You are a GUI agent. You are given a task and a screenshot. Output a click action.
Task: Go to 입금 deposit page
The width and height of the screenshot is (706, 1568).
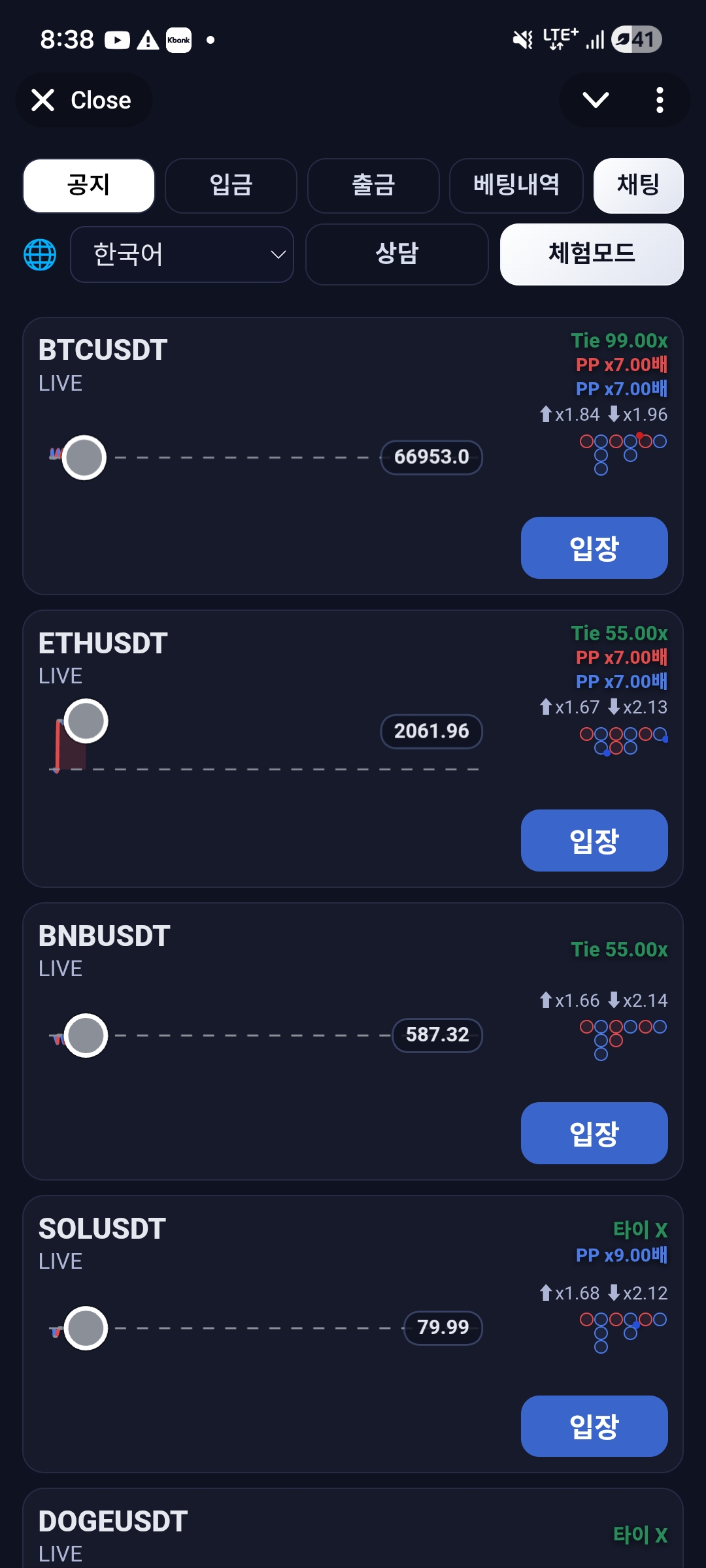point(231,186)
